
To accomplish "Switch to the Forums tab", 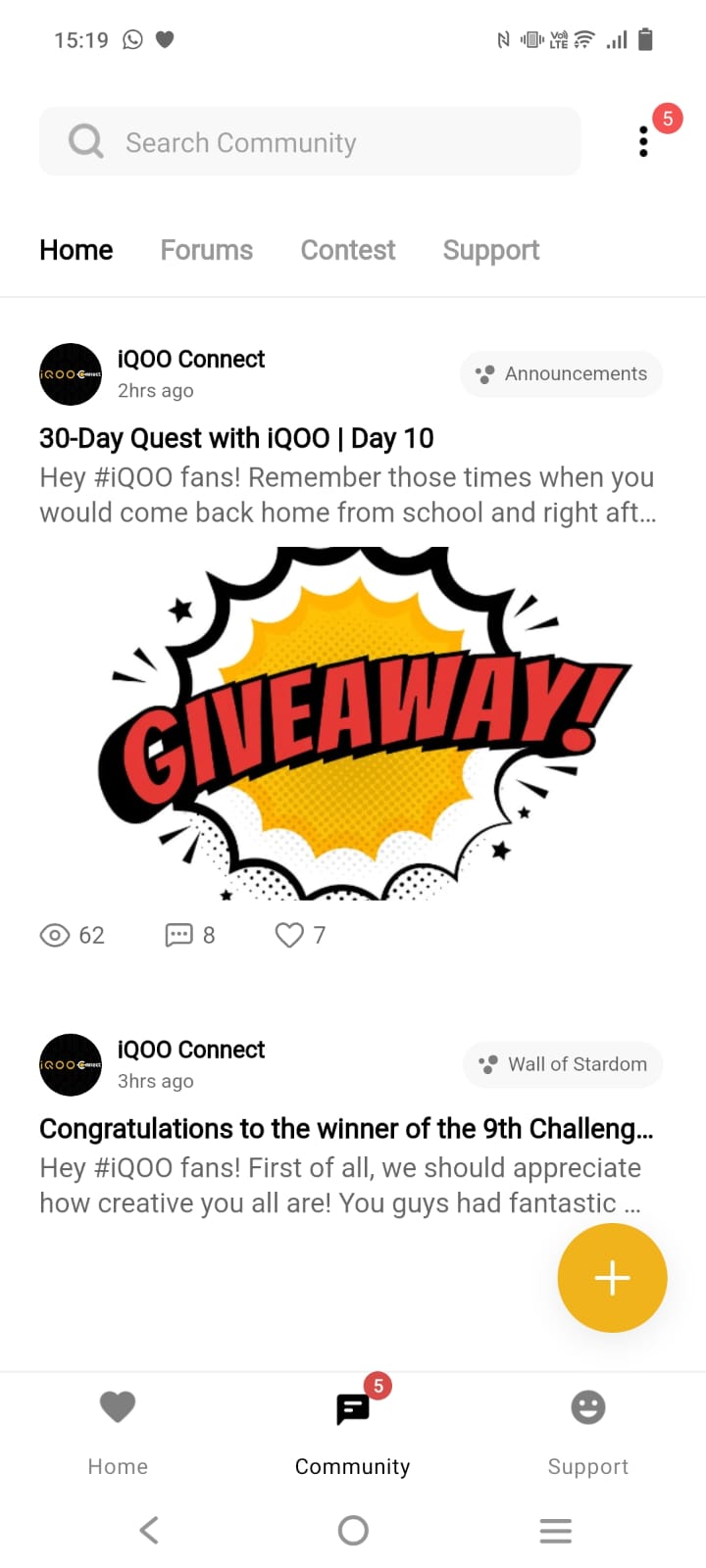I will (x=206, y=250).
